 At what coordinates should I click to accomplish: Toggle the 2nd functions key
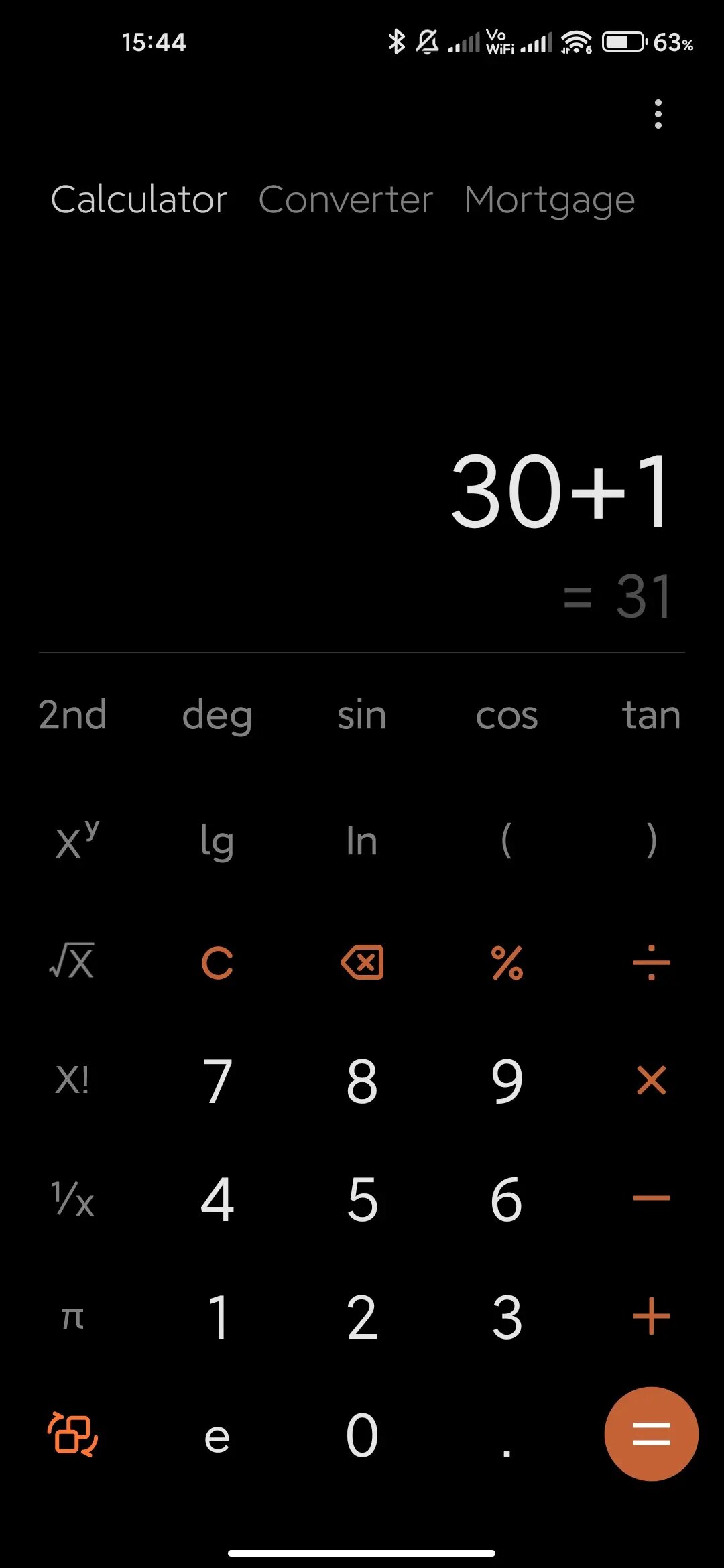click(x=72, y=714)
